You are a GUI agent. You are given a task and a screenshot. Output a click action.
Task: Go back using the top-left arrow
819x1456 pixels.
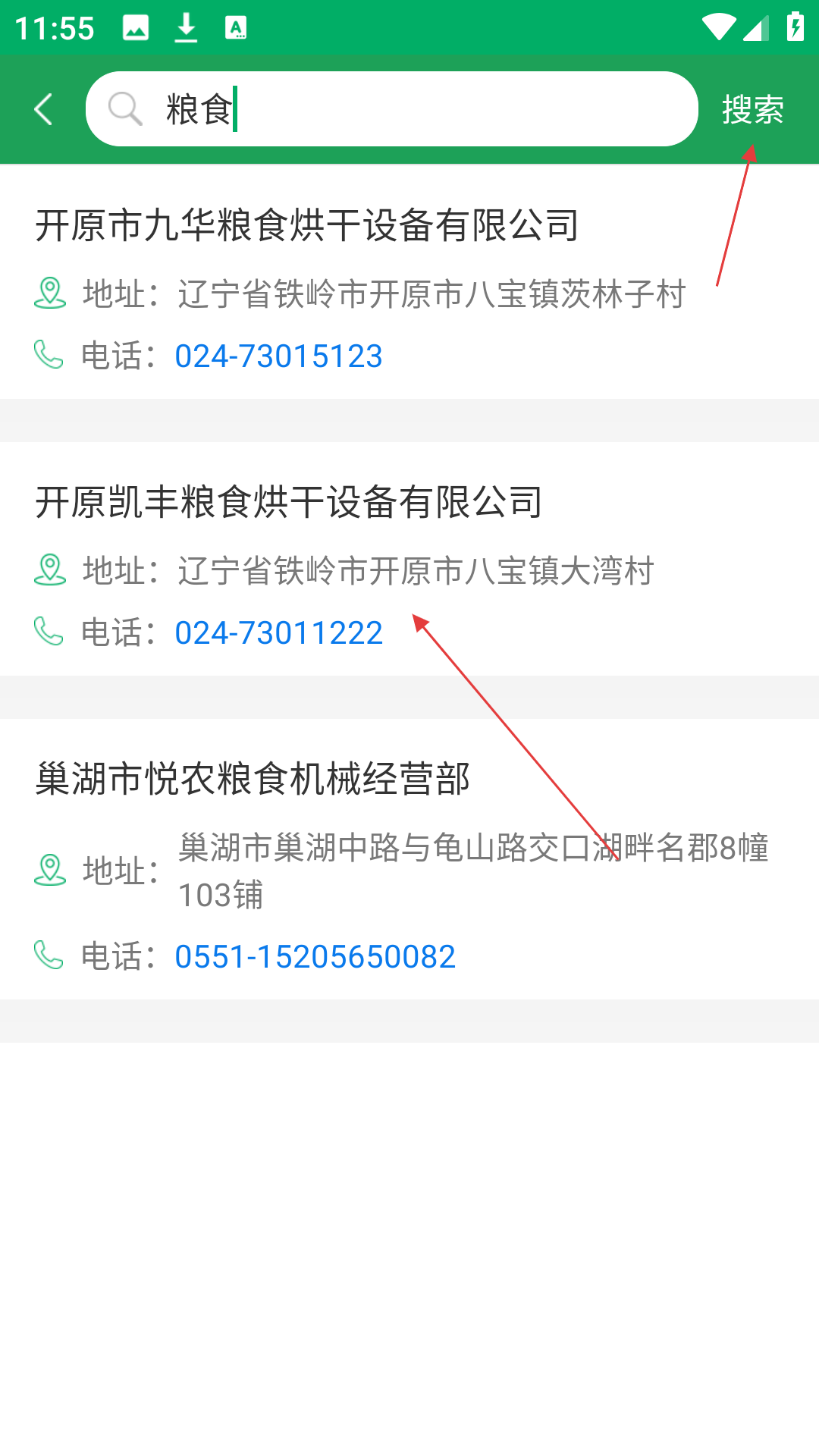coord(43,109)
